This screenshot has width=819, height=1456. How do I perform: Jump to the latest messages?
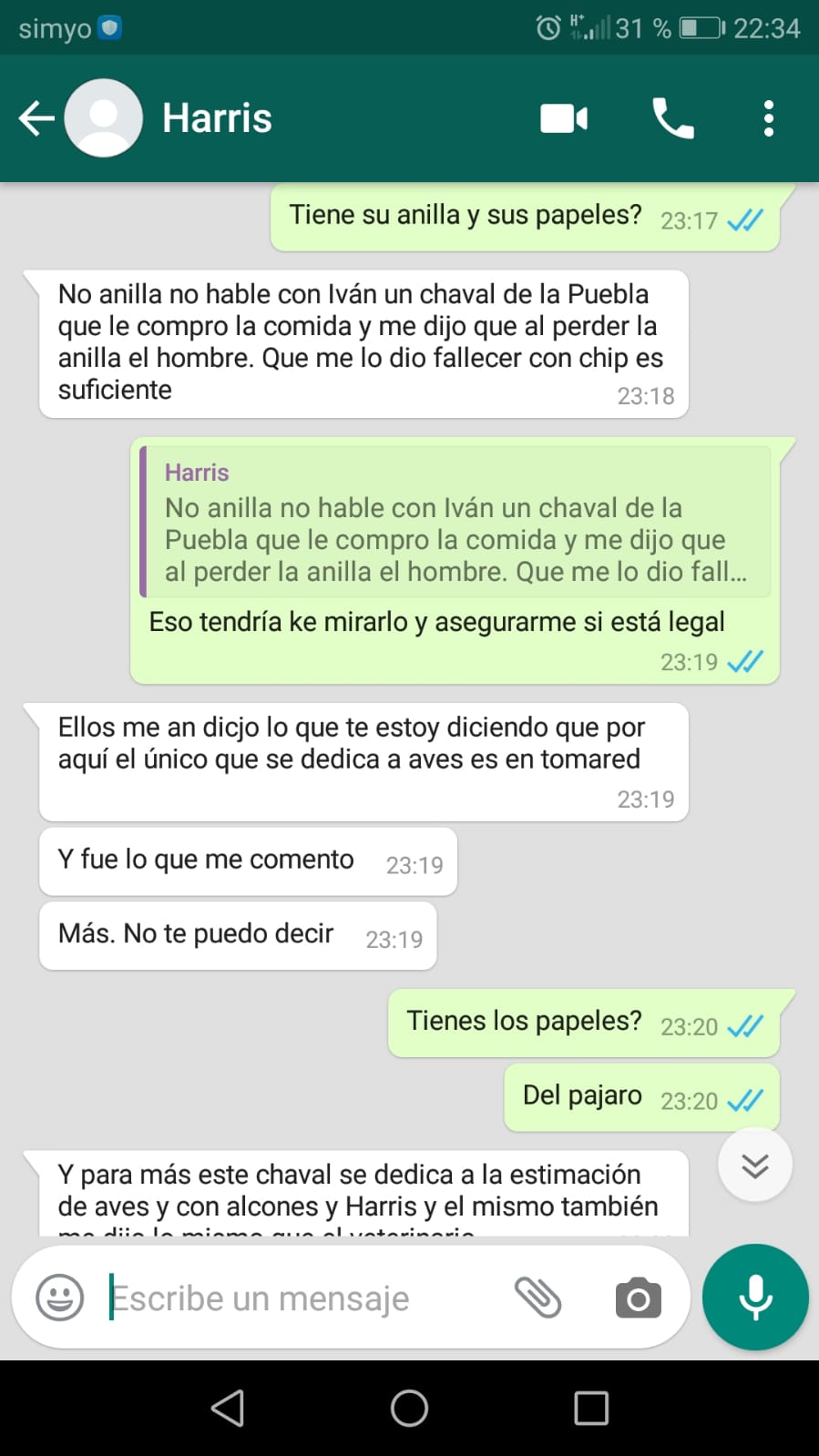pos(755,1165)
